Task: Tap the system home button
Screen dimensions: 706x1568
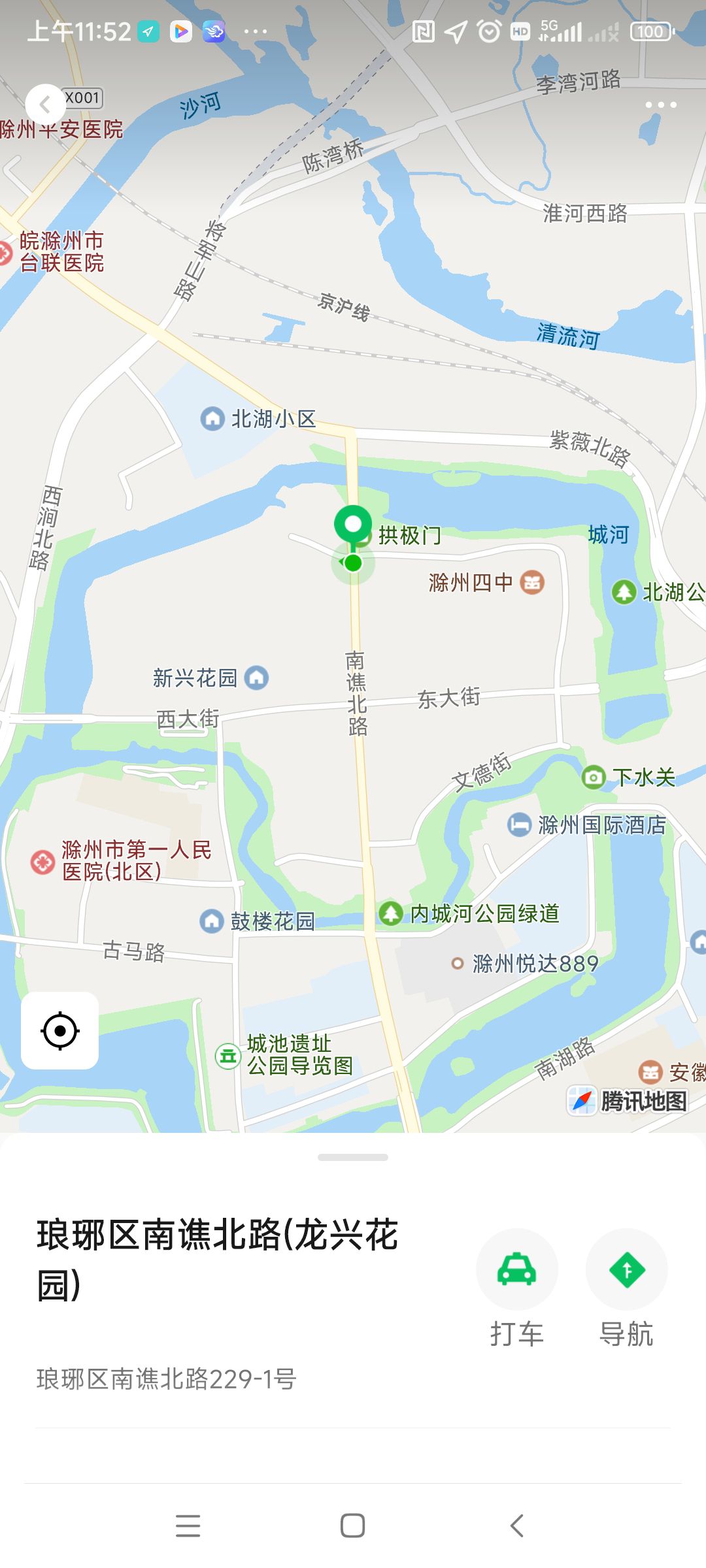Action: (353, 1526)
